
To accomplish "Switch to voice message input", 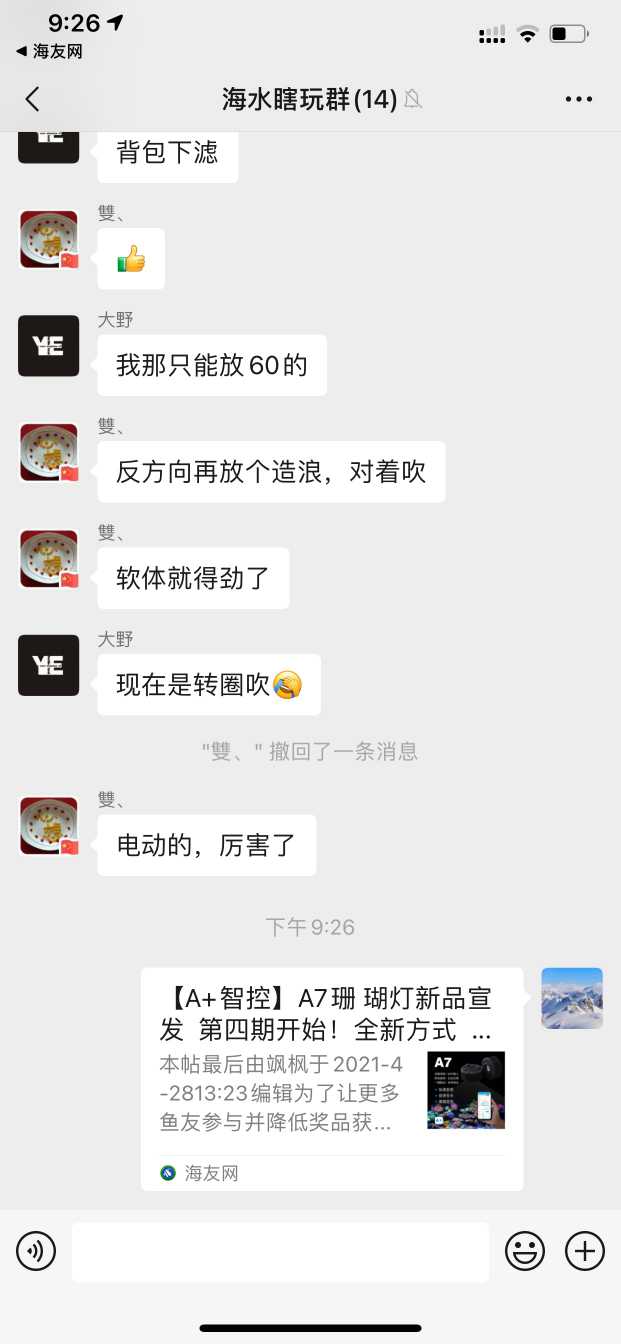I will (x=36, y=1251).
